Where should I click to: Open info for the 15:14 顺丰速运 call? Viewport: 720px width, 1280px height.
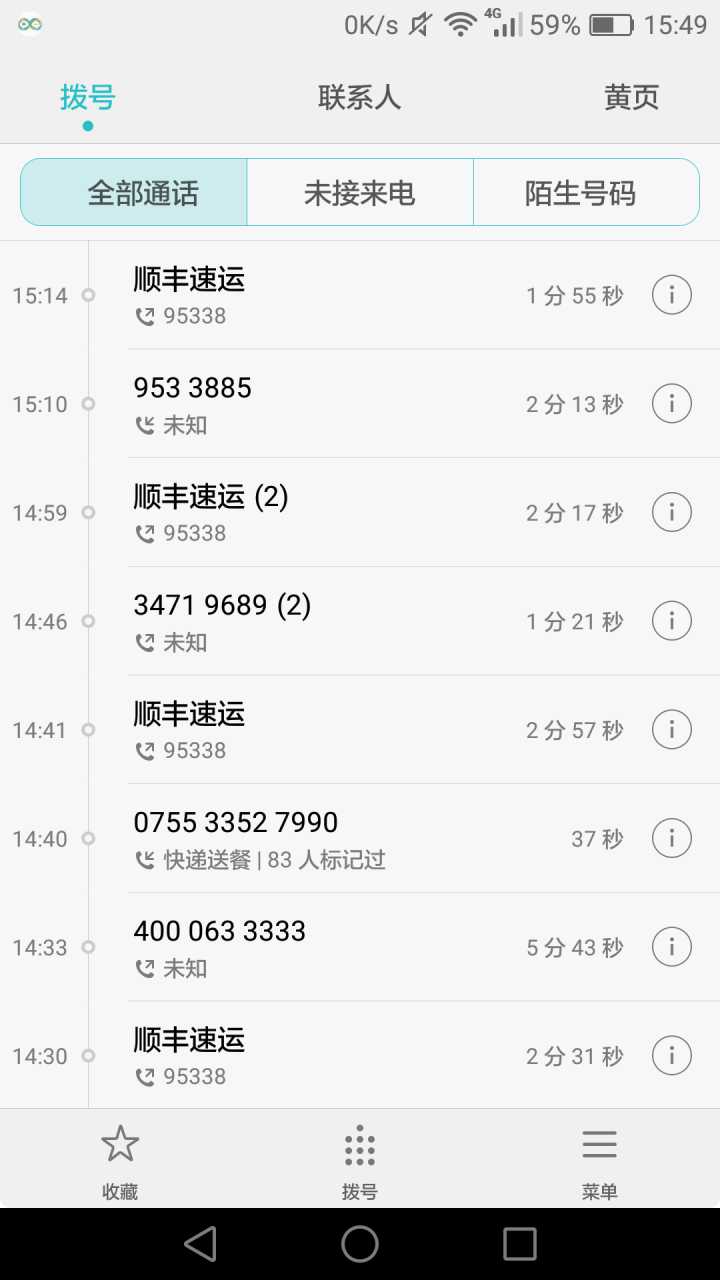(x=672, y=295)
